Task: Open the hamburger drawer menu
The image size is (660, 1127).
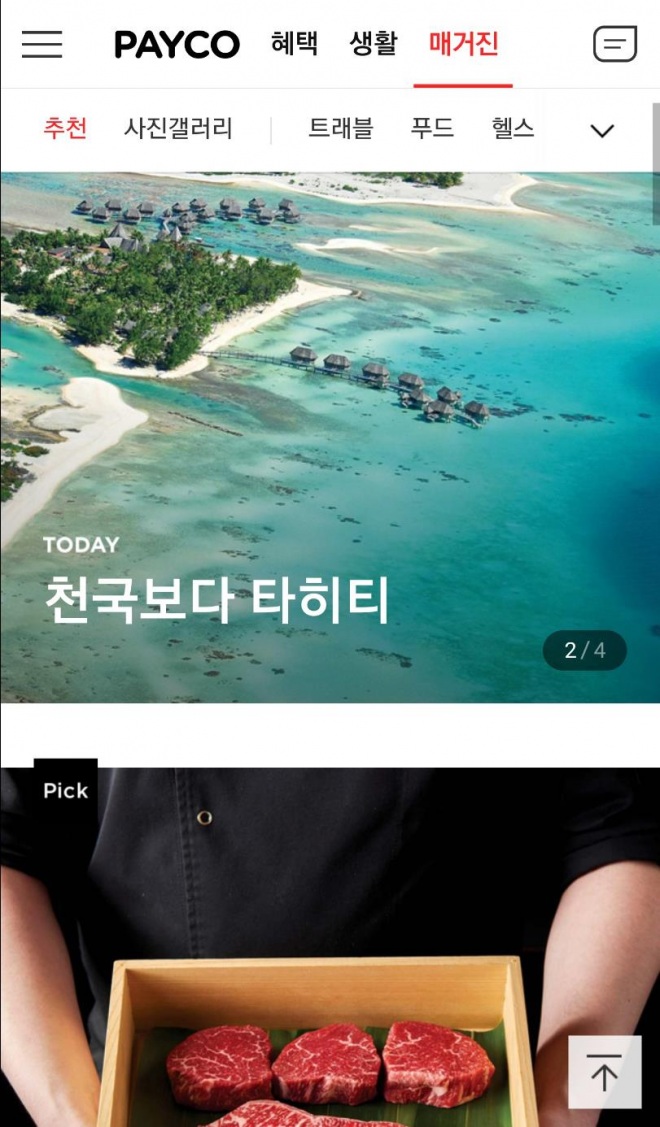Action: point(42,44)
